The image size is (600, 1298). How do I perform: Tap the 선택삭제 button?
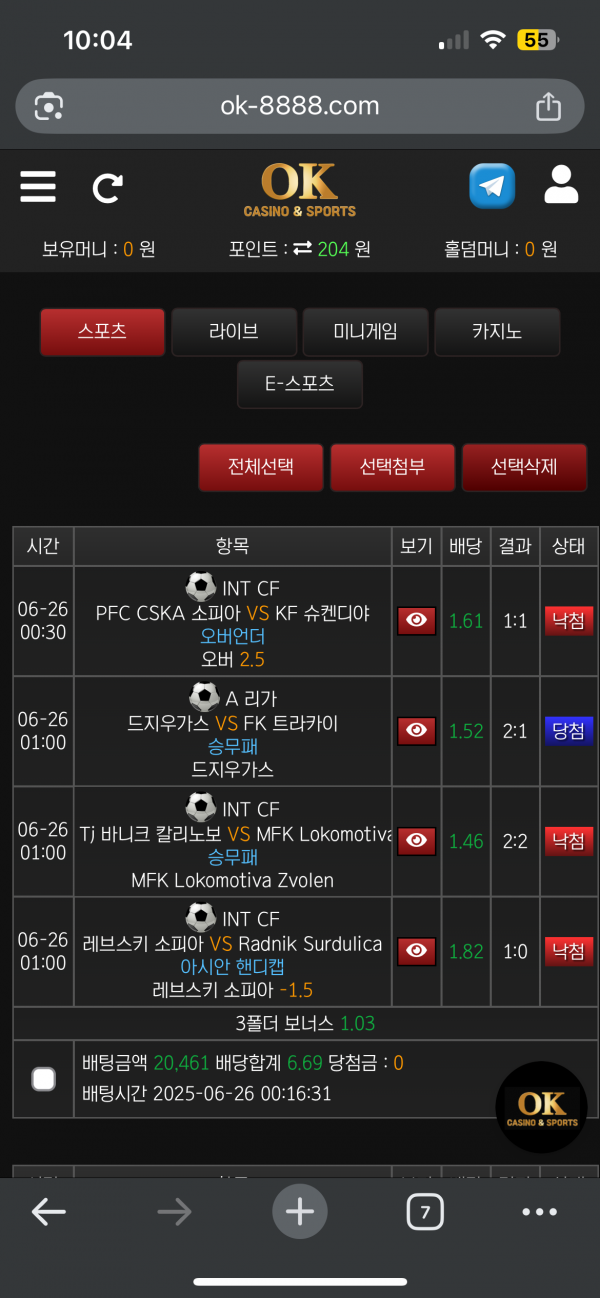524,467
